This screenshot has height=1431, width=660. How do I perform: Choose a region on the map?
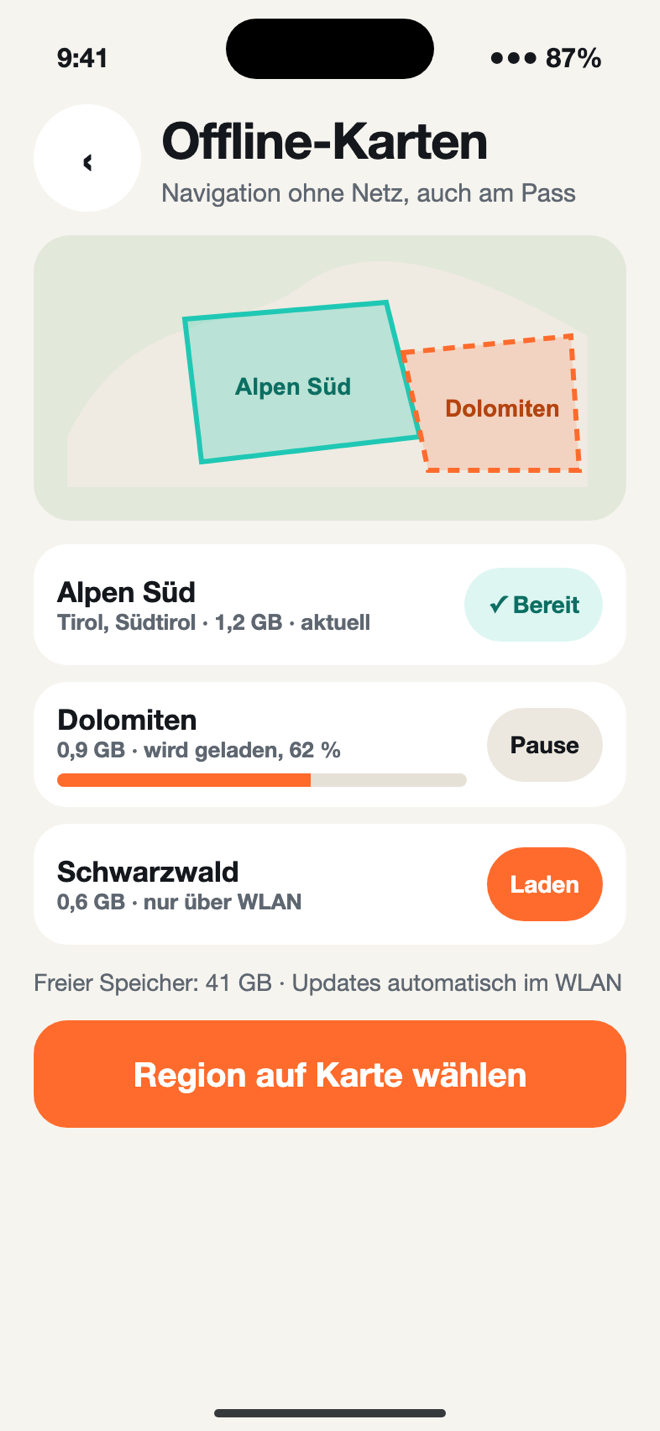coord(330,1074)
